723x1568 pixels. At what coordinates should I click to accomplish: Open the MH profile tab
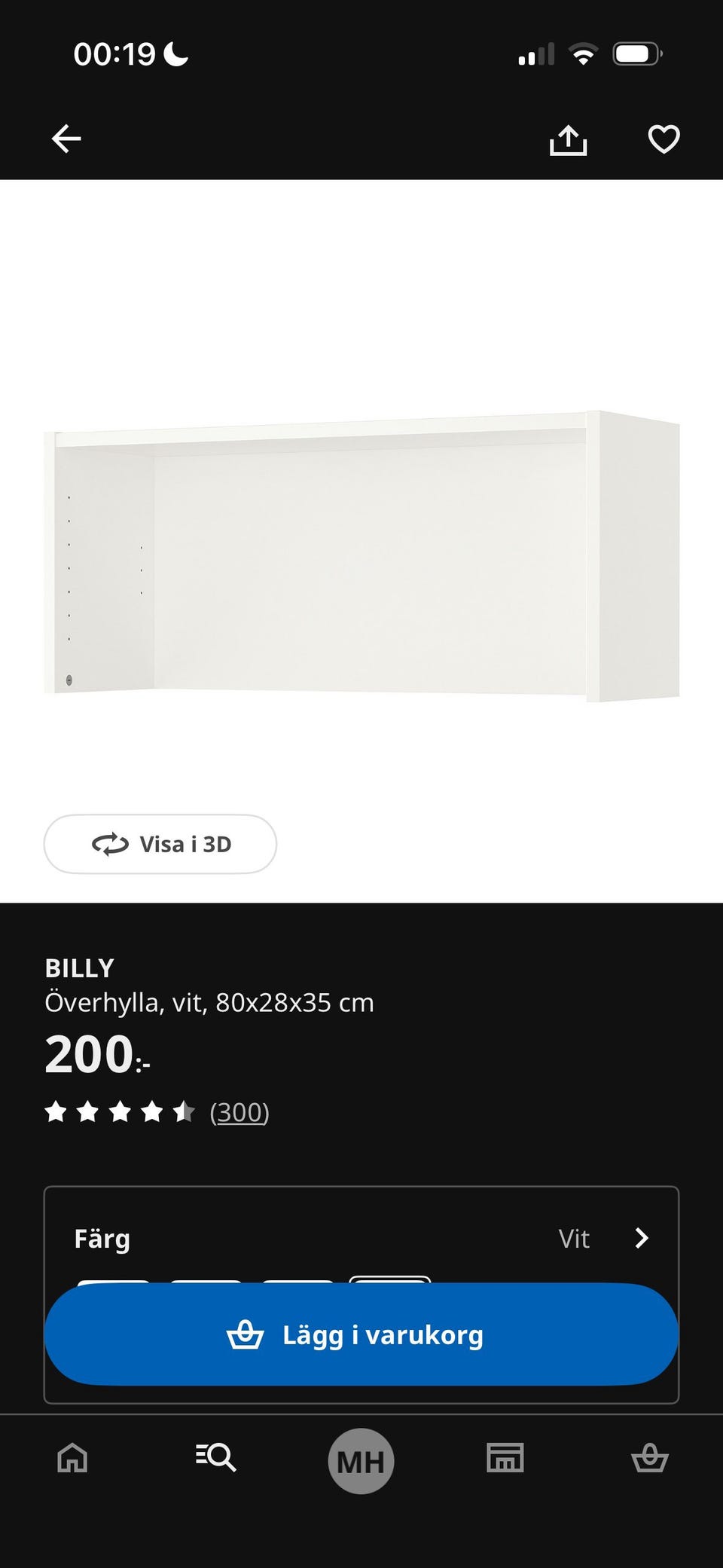coord(361,1461)
